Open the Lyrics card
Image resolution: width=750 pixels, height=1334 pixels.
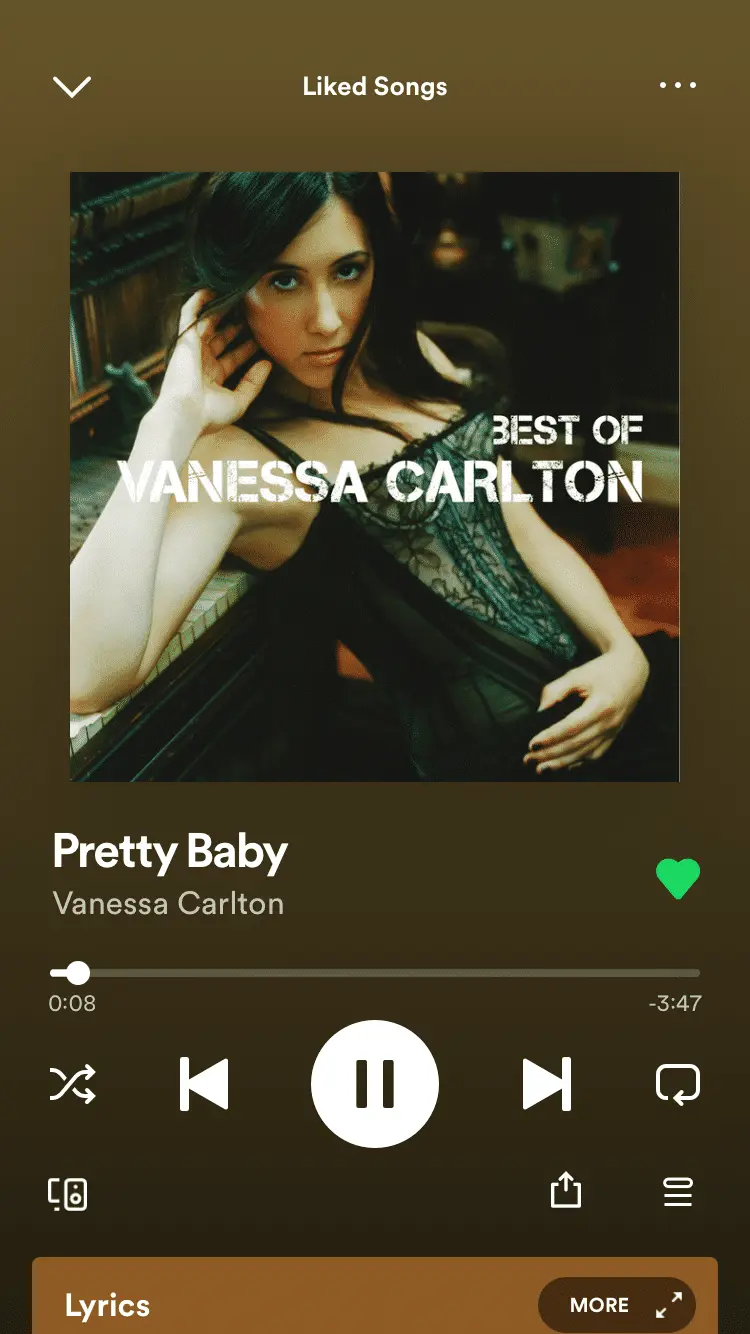(108, 1306)
